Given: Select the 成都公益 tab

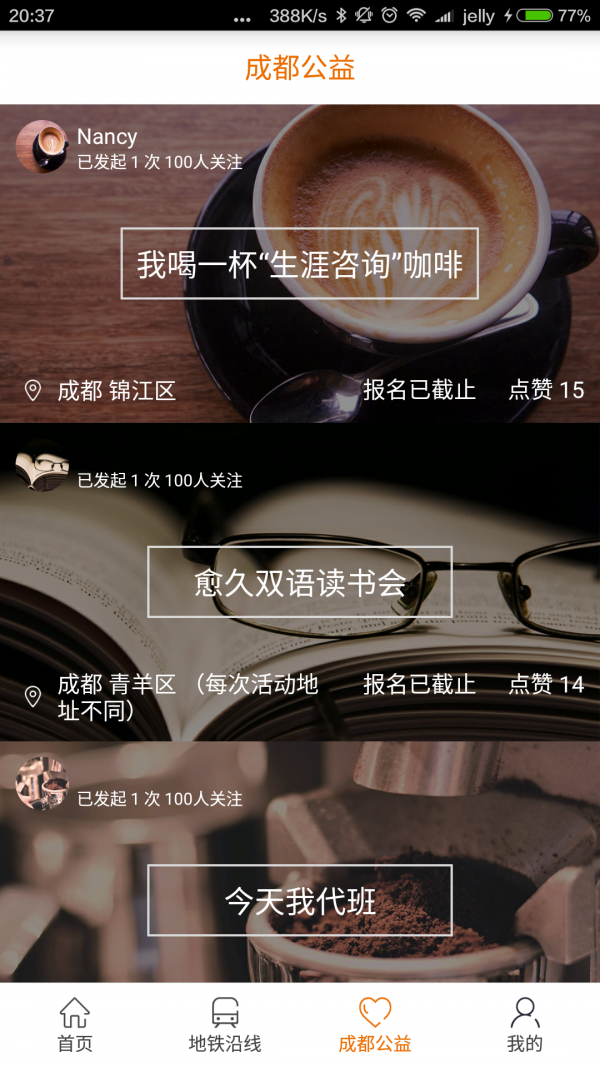Looking at the screenshot, I should (375, 1025).
